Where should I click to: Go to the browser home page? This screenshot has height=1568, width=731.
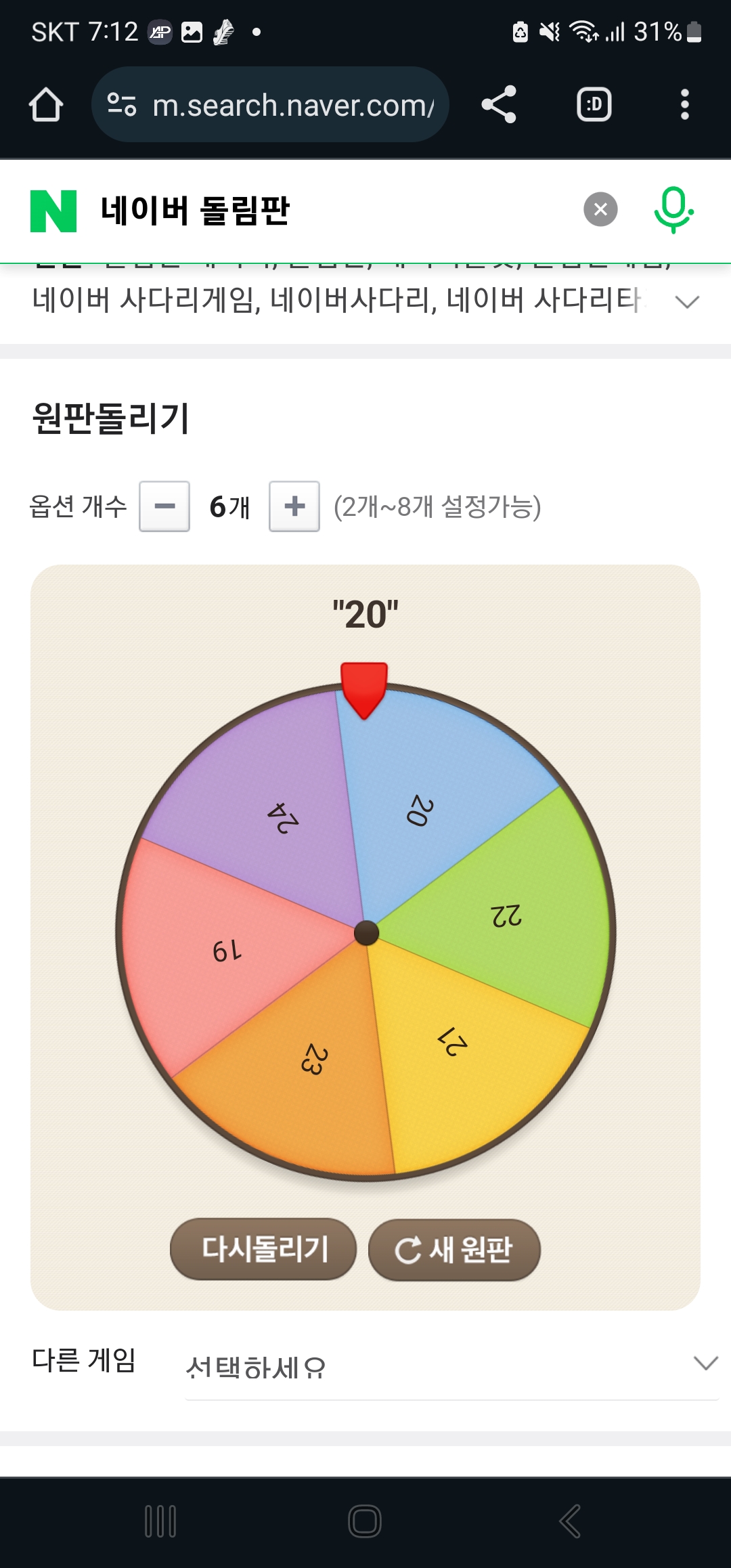pos(46,105)
